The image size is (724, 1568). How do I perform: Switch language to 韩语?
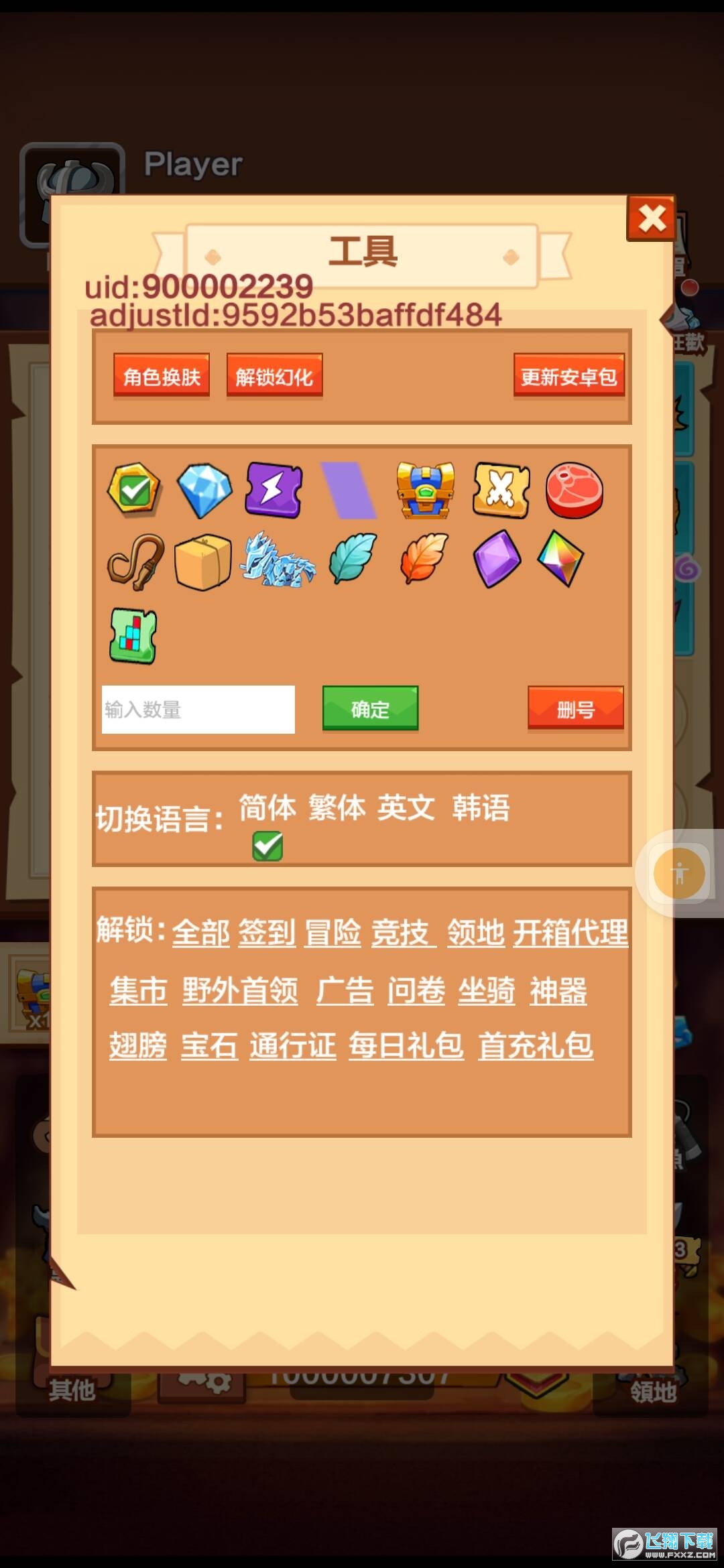pyautogui.click(x=481, y=807)
